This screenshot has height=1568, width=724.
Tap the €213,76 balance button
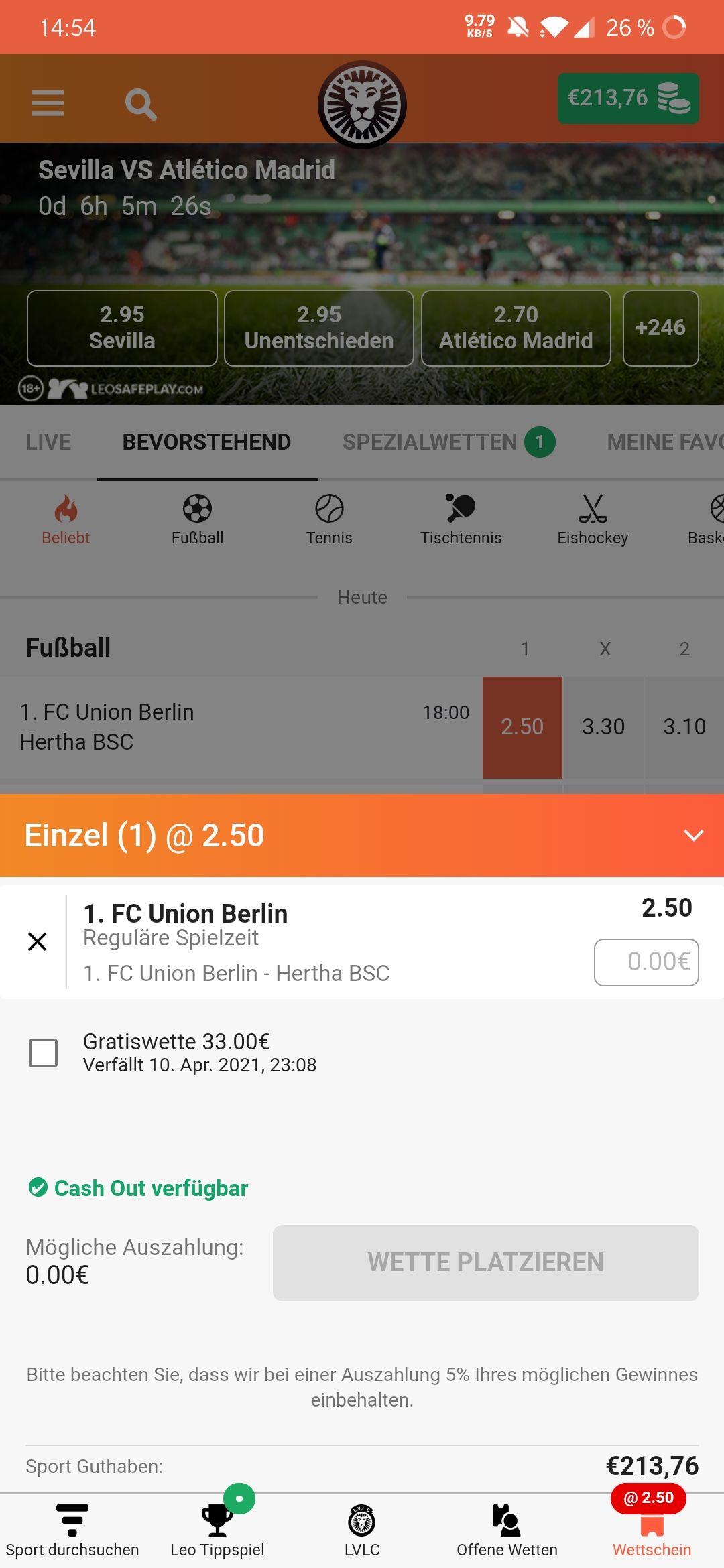point(627,99)
